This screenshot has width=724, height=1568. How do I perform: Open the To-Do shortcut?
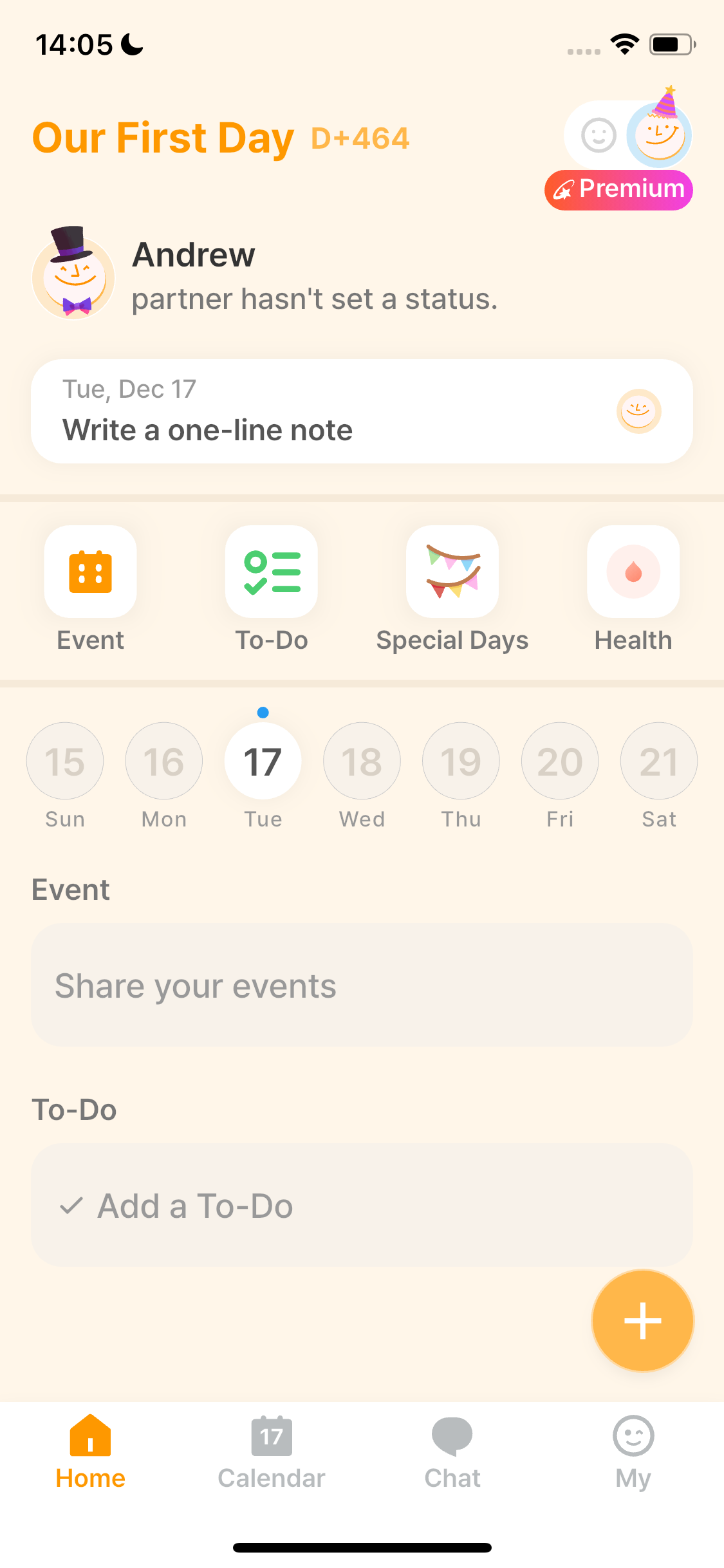point(272,572)
